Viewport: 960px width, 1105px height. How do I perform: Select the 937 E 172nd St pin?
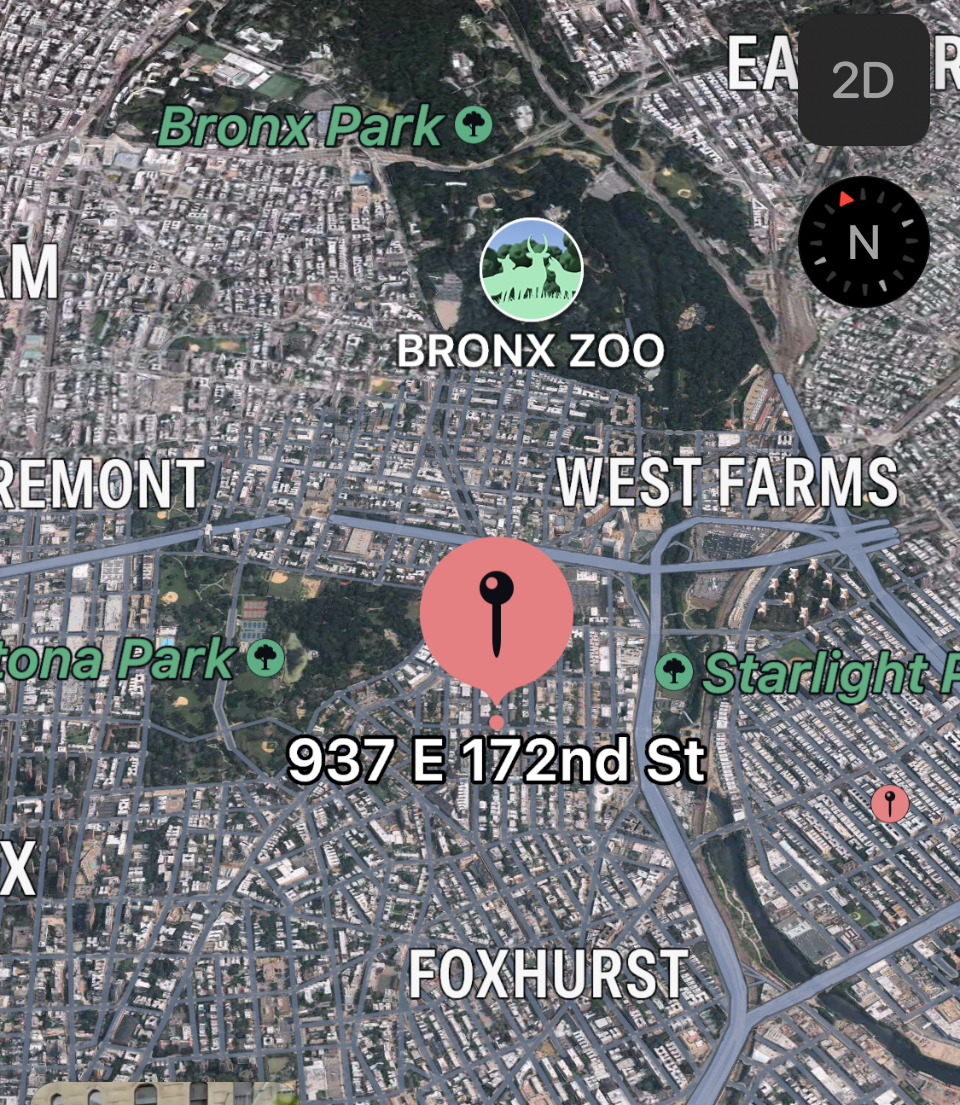pos(496,614)
